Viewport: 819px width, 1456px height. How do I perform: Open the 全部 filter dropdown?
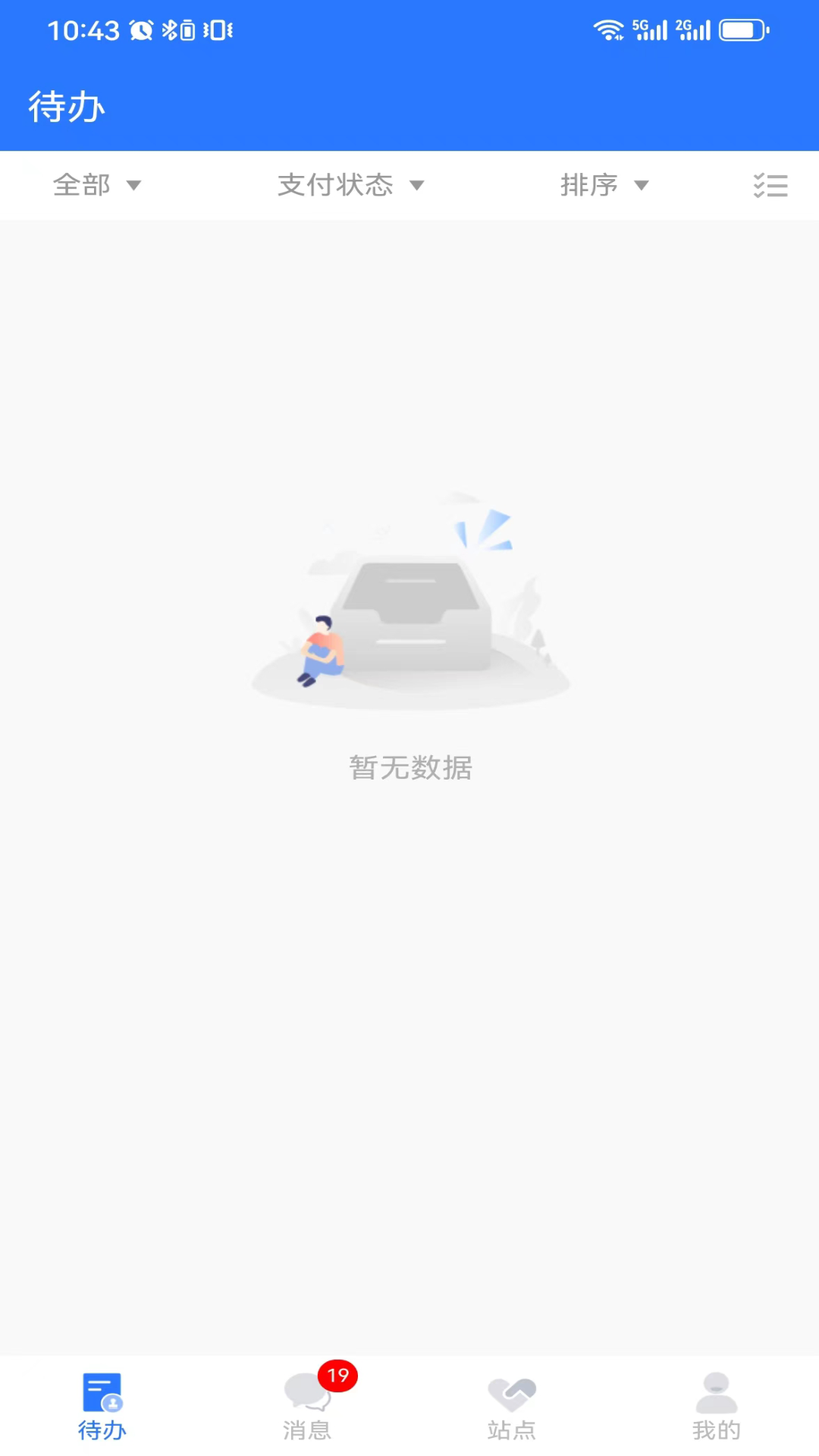pyautogui.click(x=97, y=185)
